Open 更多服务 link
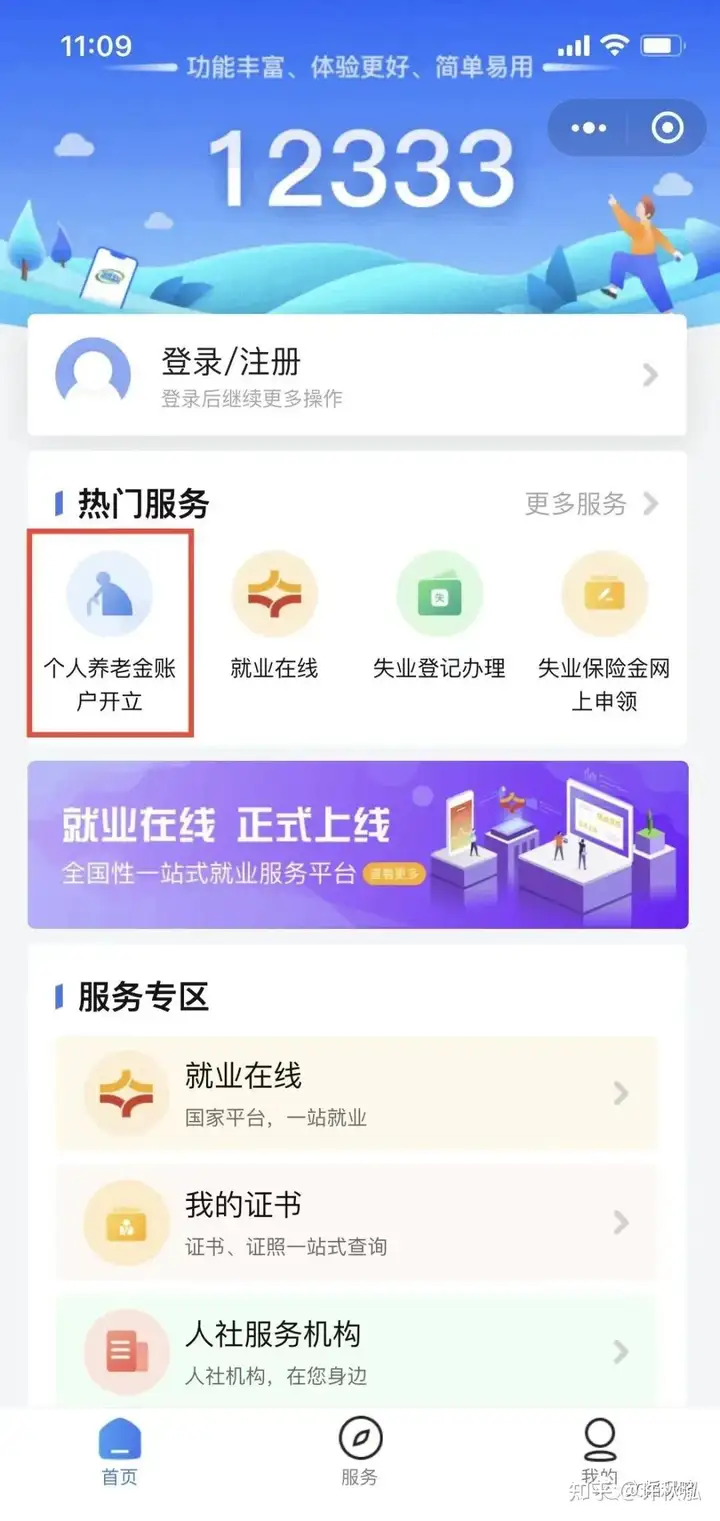Image resolution: width=720 pixels, height=1521 pixels. (591, 503)
